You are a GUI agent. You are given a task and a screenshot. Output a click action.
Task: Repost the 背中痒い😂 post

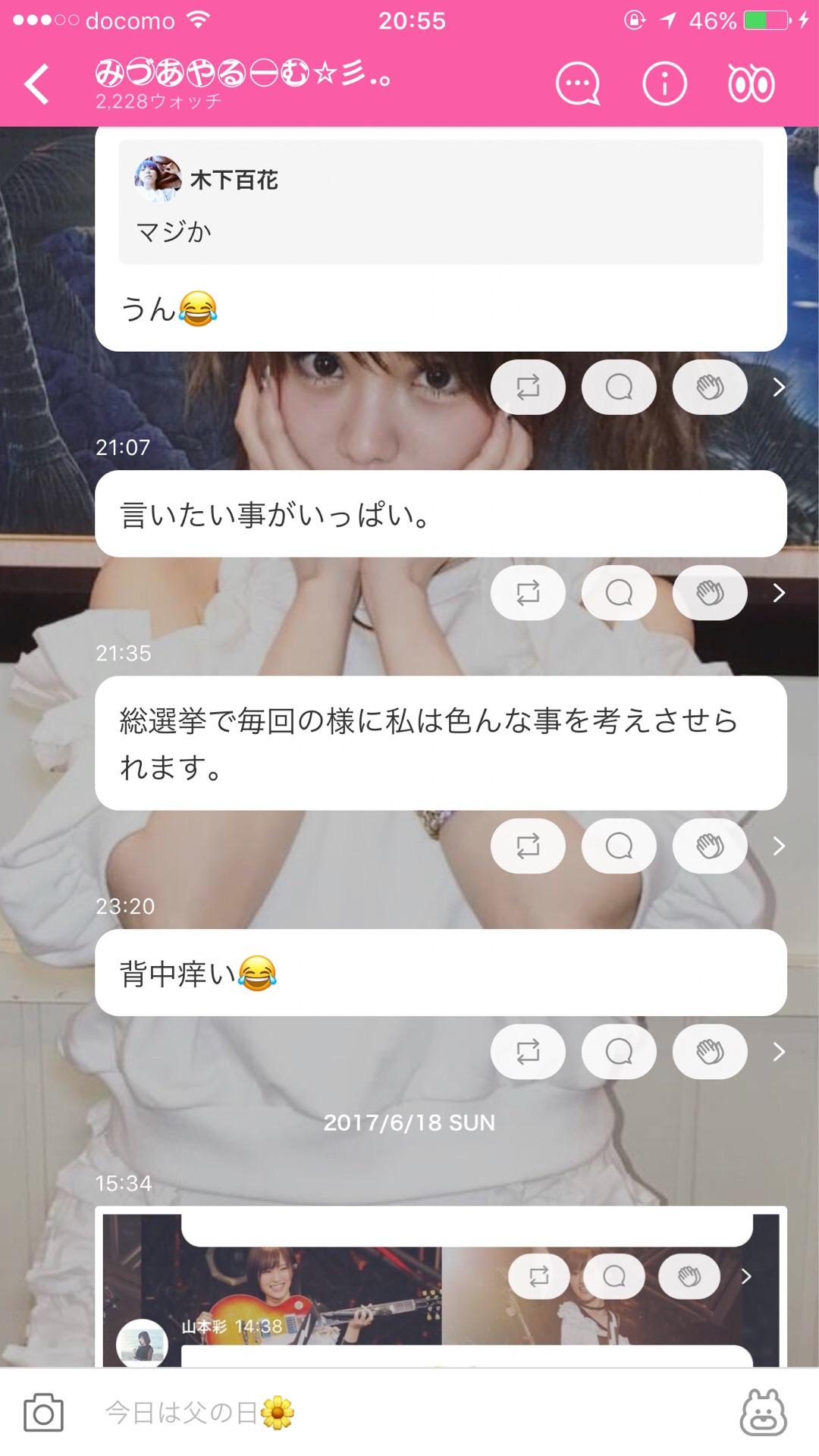(x=528, y=1052)
